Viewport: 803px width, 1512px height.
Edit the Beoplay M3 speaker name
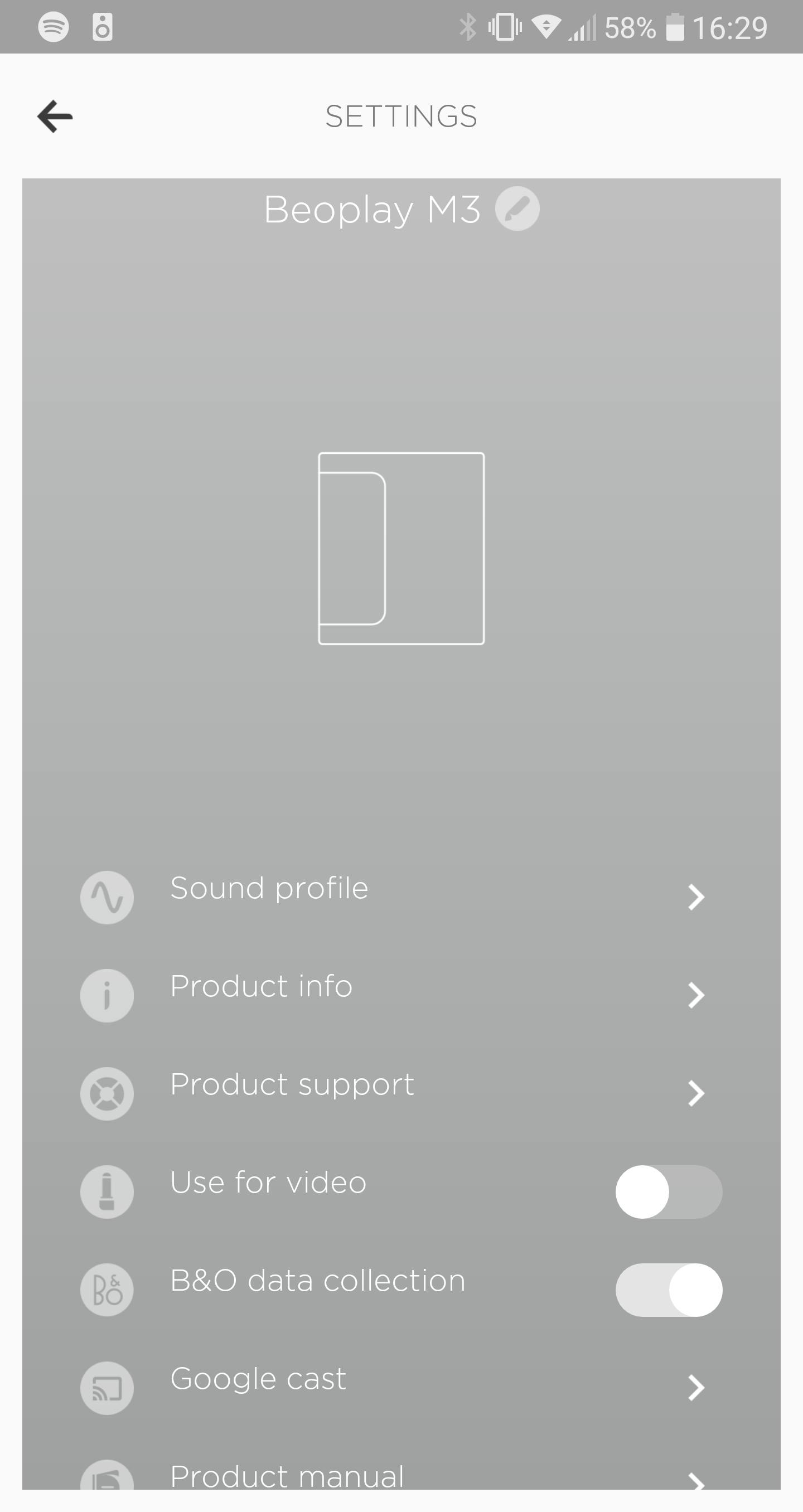pos(517,209)
